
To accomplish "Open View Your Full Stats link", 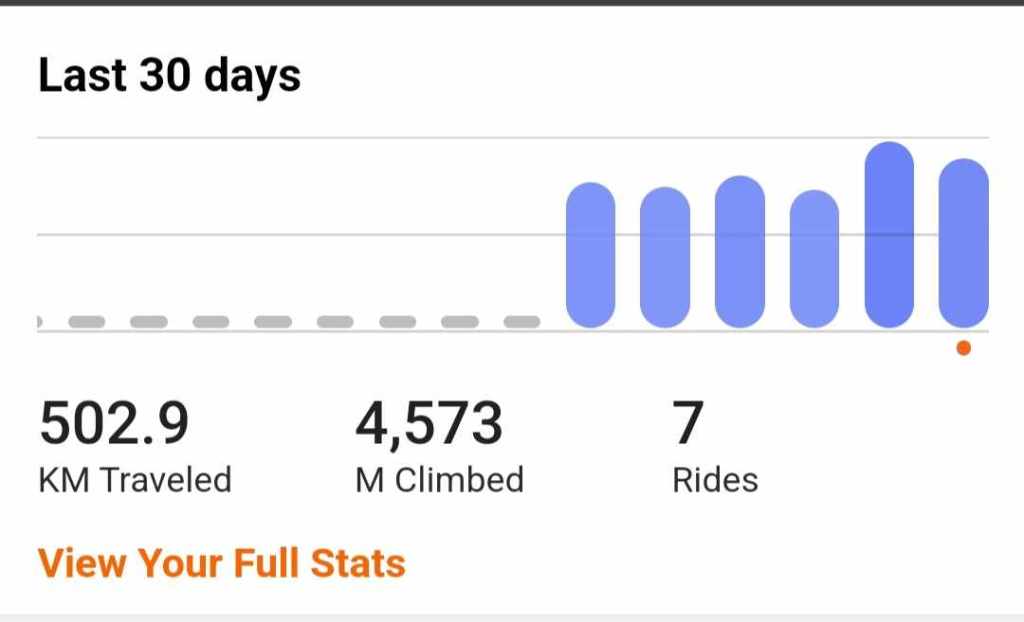I will click(221, 563).
